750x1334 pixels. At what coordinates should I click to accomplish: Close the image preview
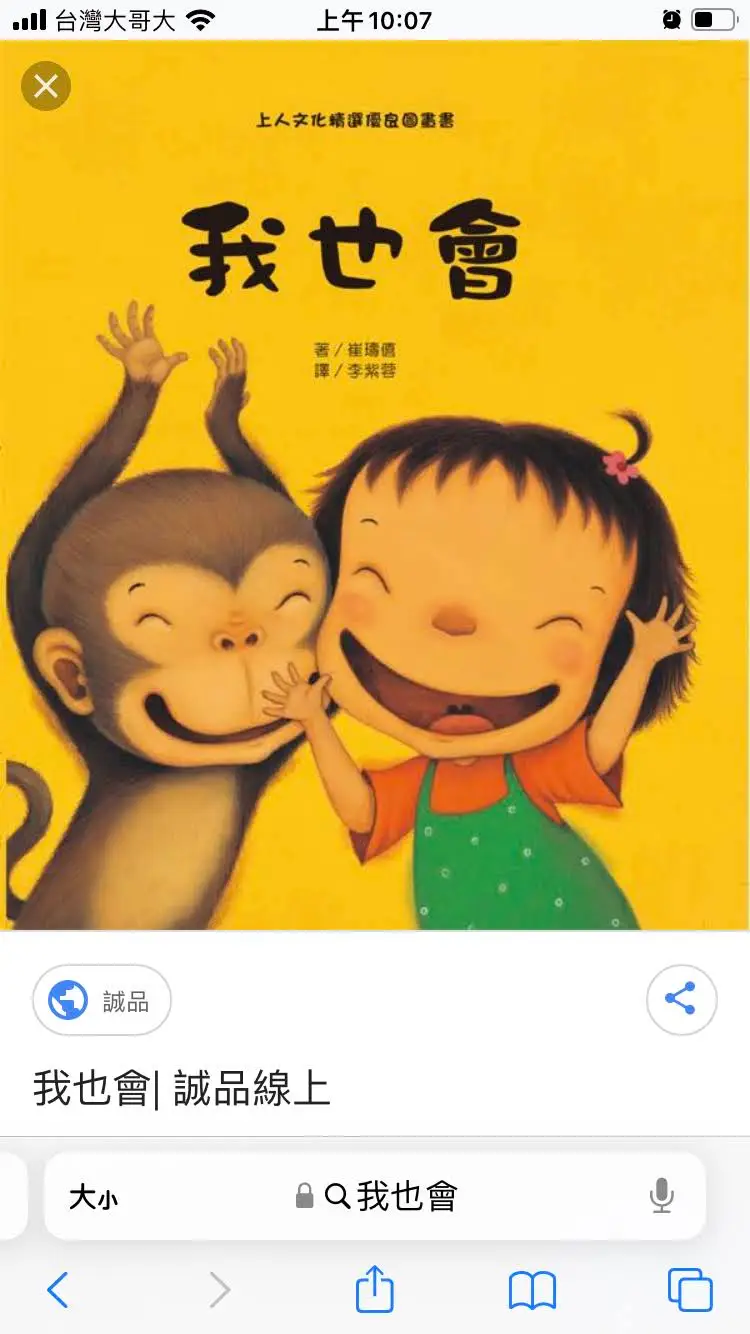(x=46, y=86)
